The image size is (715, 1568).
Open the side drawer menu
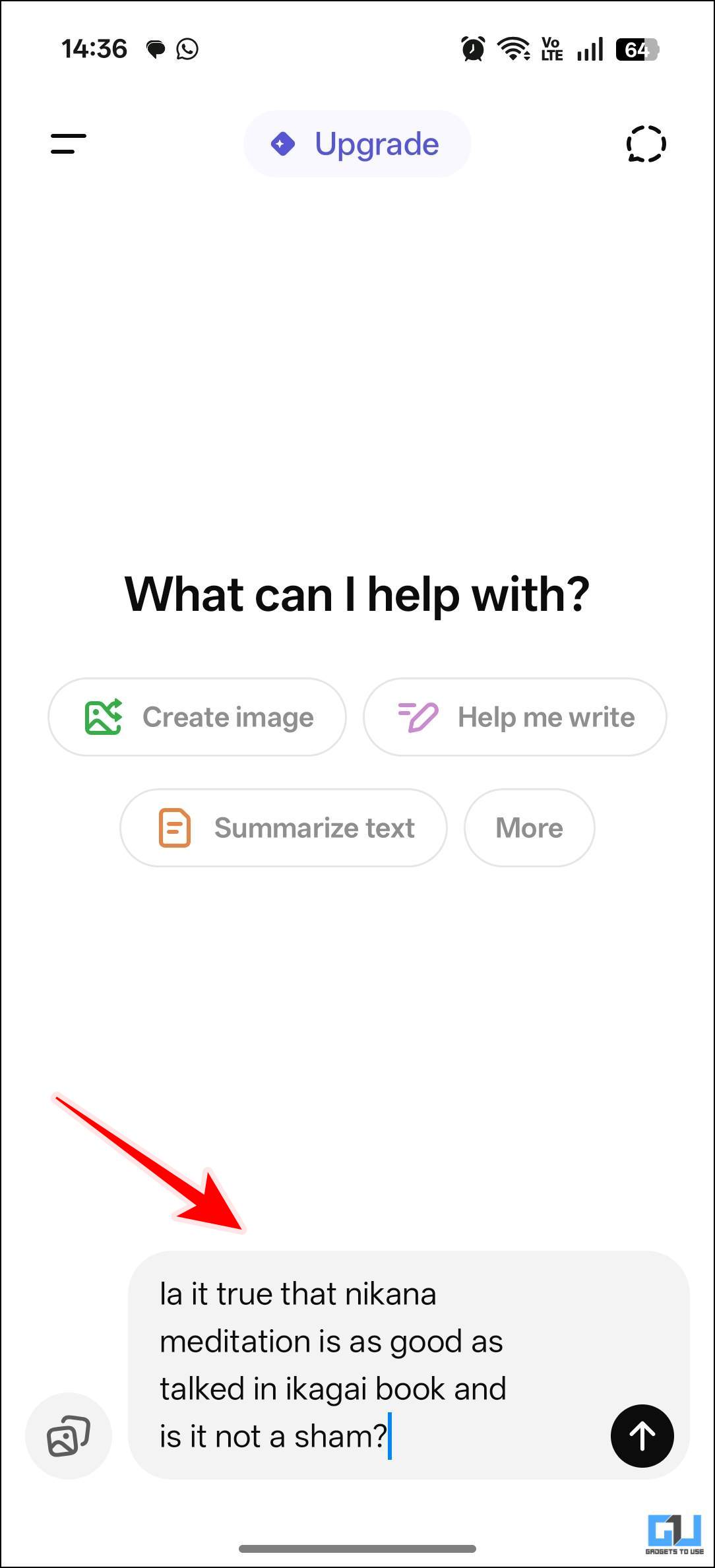tap(69, 144)
